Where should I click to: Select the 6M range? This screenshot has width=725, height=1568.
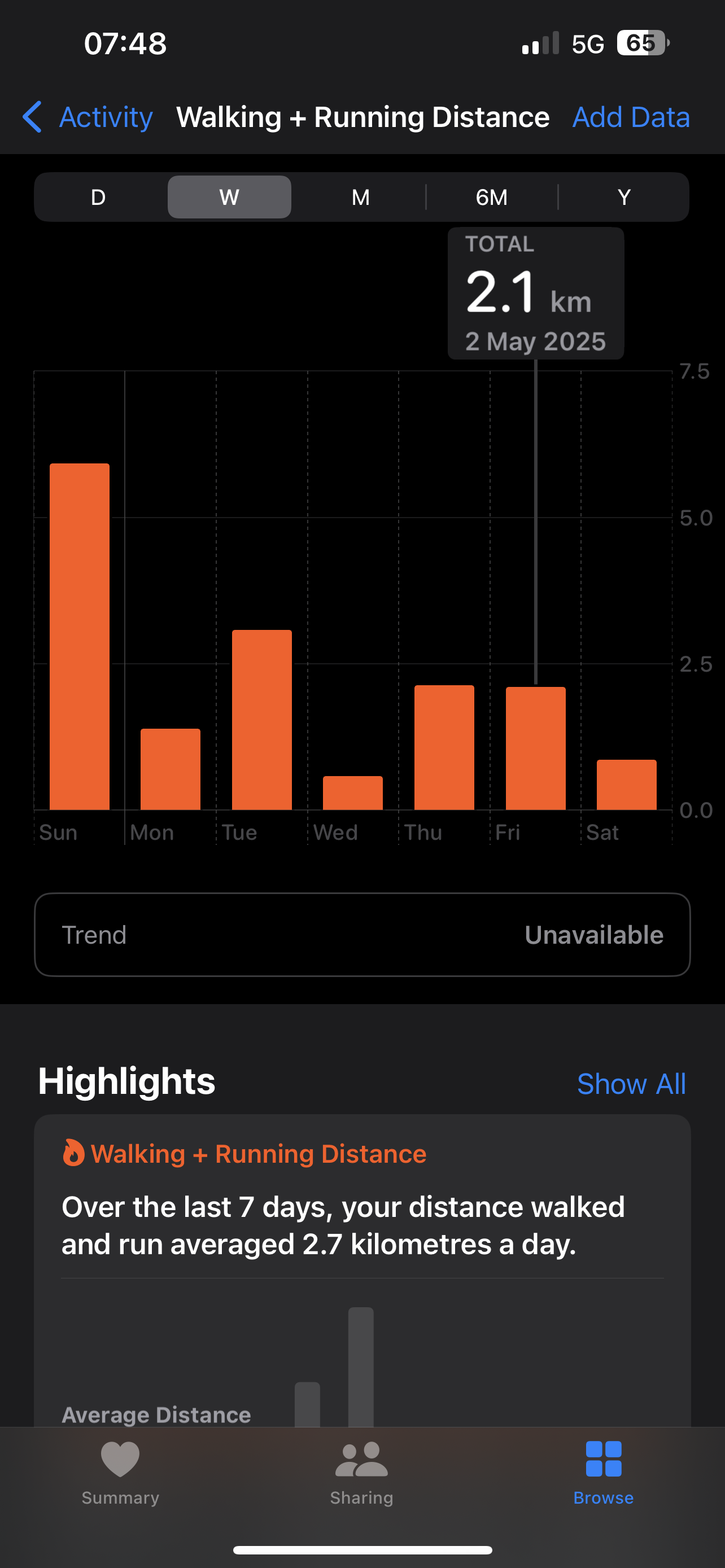tap(492, 197)
